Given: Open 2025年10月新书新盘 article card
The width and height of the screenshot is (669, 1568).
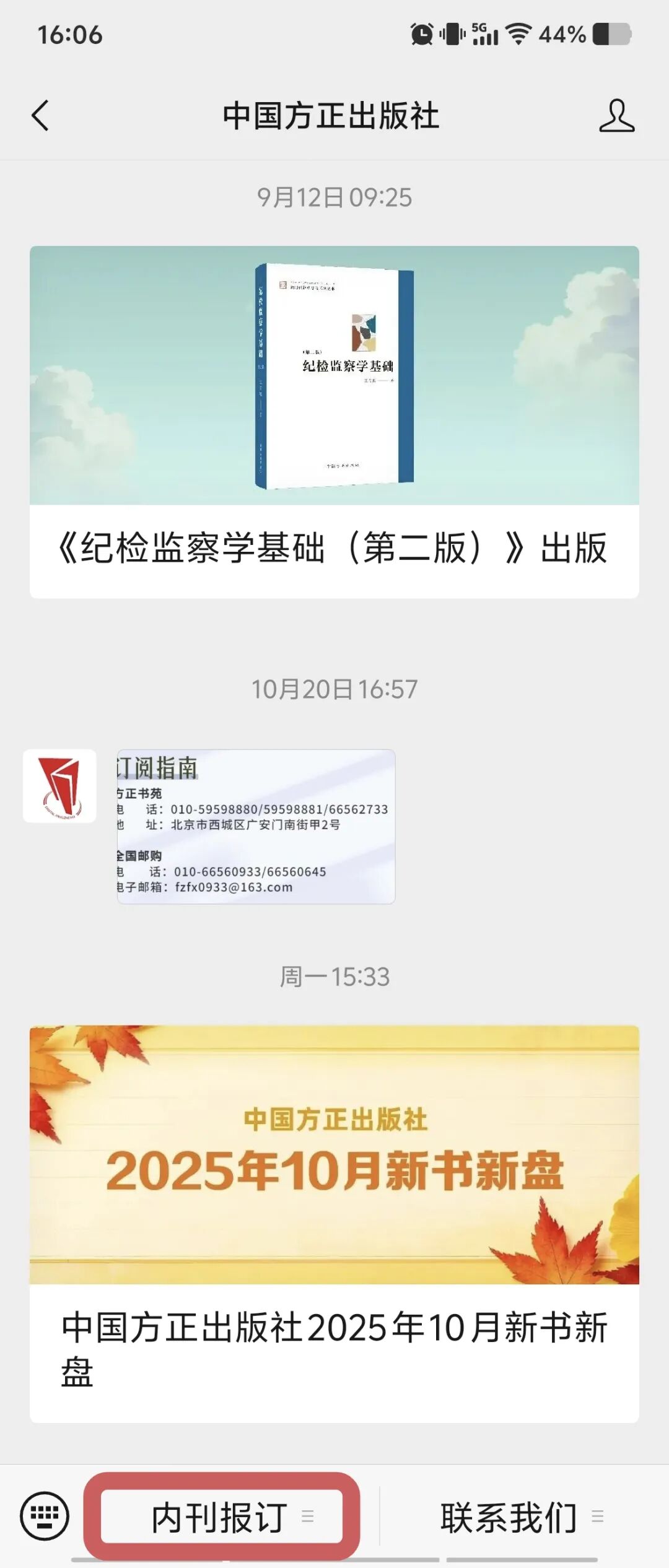Looking at the screenshot, I should 334,1223.
